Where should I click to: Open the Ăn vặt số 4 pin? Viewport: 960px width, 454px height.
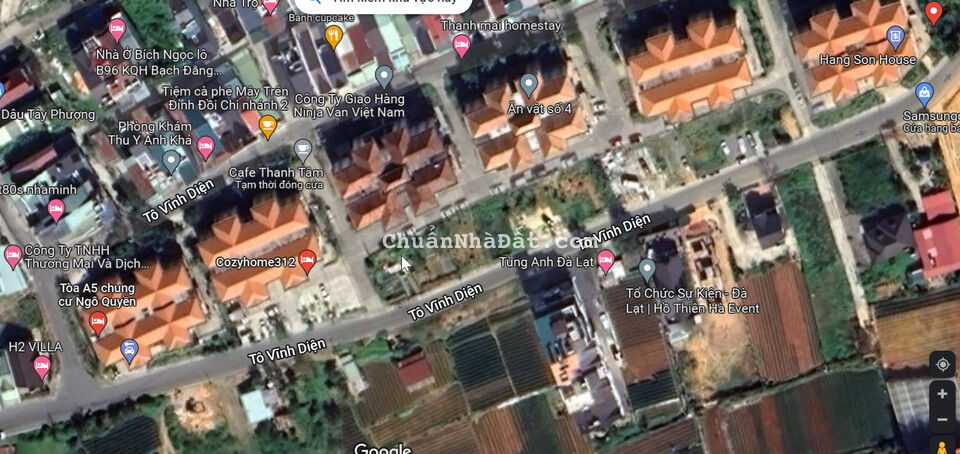tap(529, 86)
